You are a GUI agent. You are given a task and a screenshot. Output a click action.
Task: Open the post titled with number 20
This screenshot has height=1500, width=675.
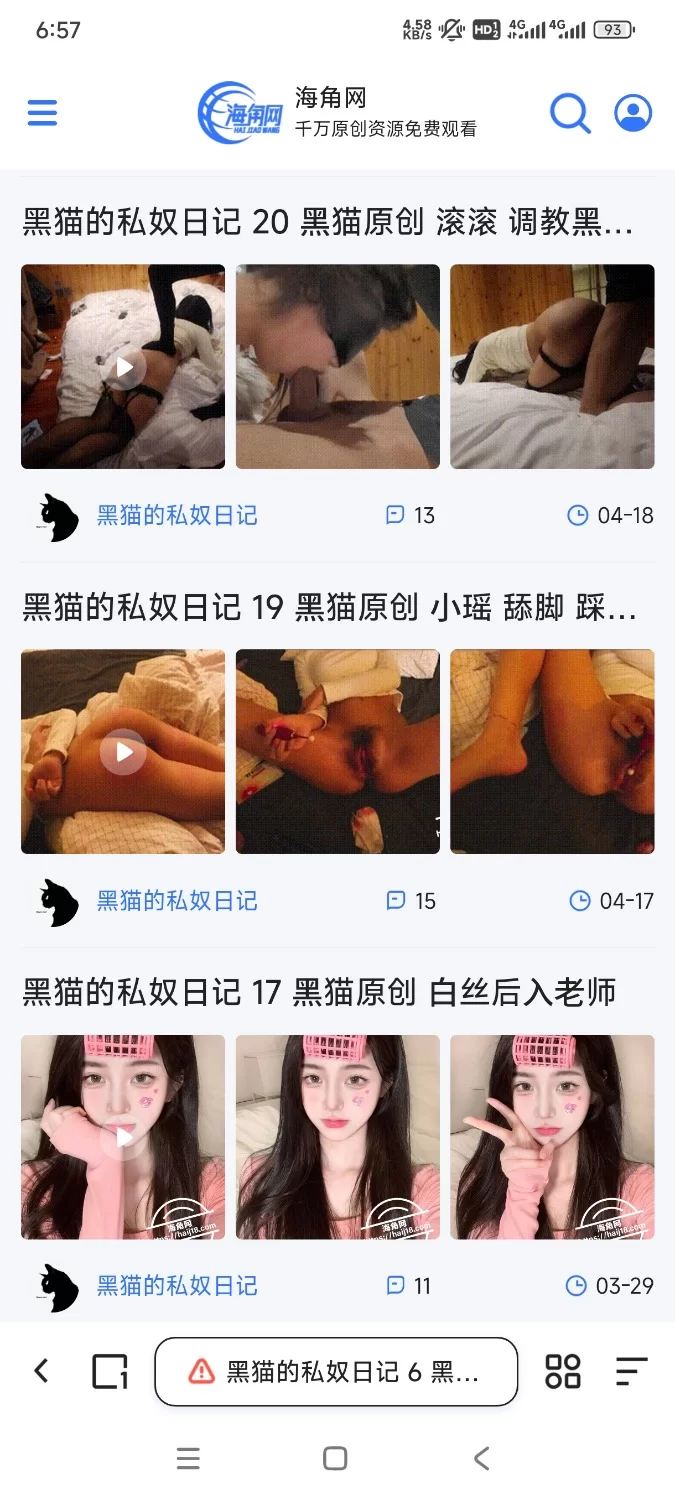[327, 221]
